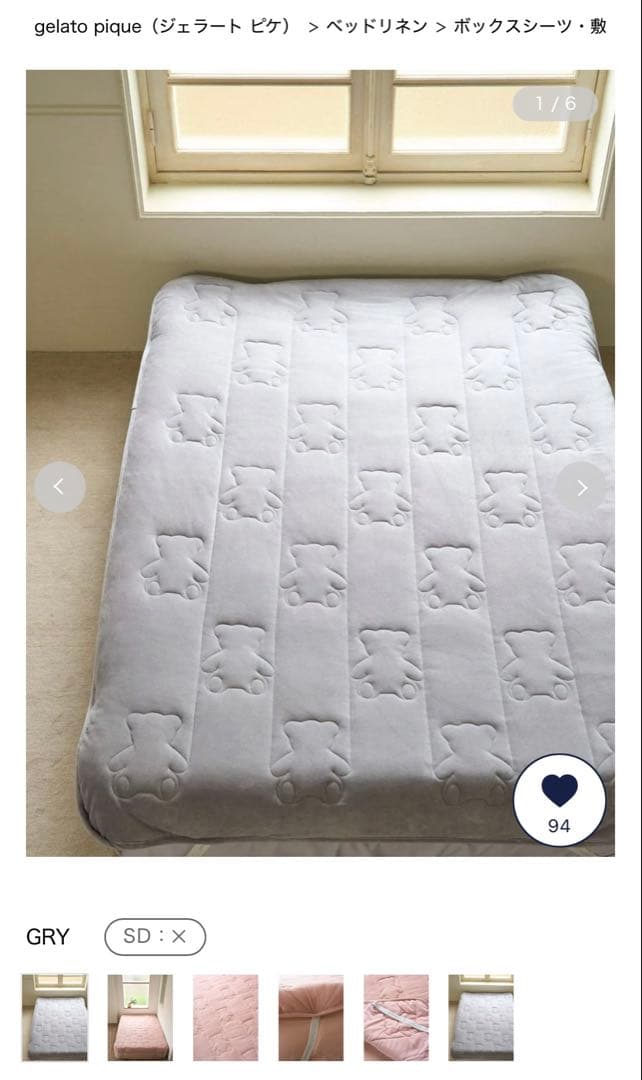Open the pink quilted fabric close-up thumbnail
Image resolution: width=642 pixels, height=1080 pixels.
(x=225, y=1018)
